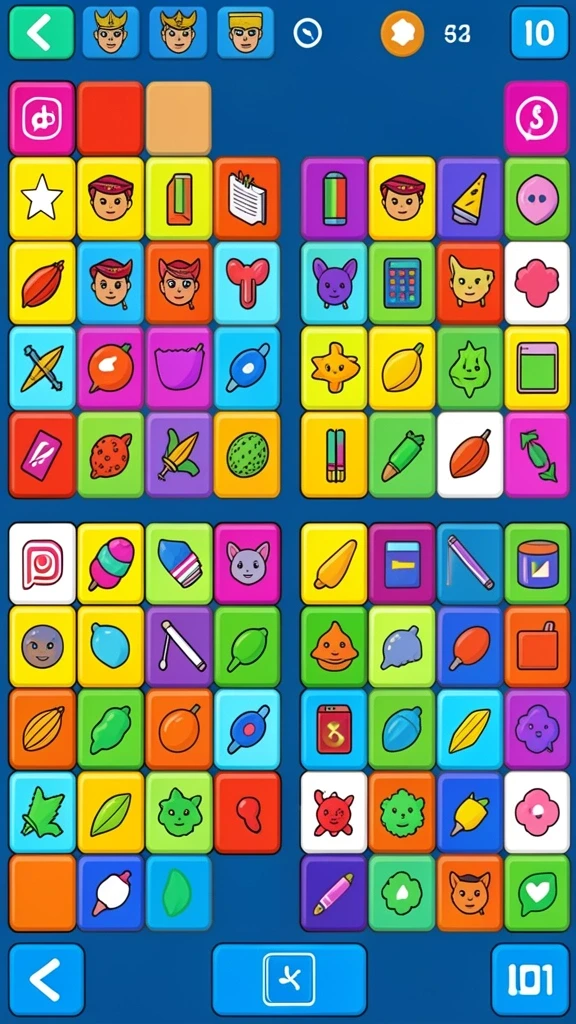The width and height of the screenshot is (576, 1024).
Task: Select the gray cat on pink tile
Action: 247,563
